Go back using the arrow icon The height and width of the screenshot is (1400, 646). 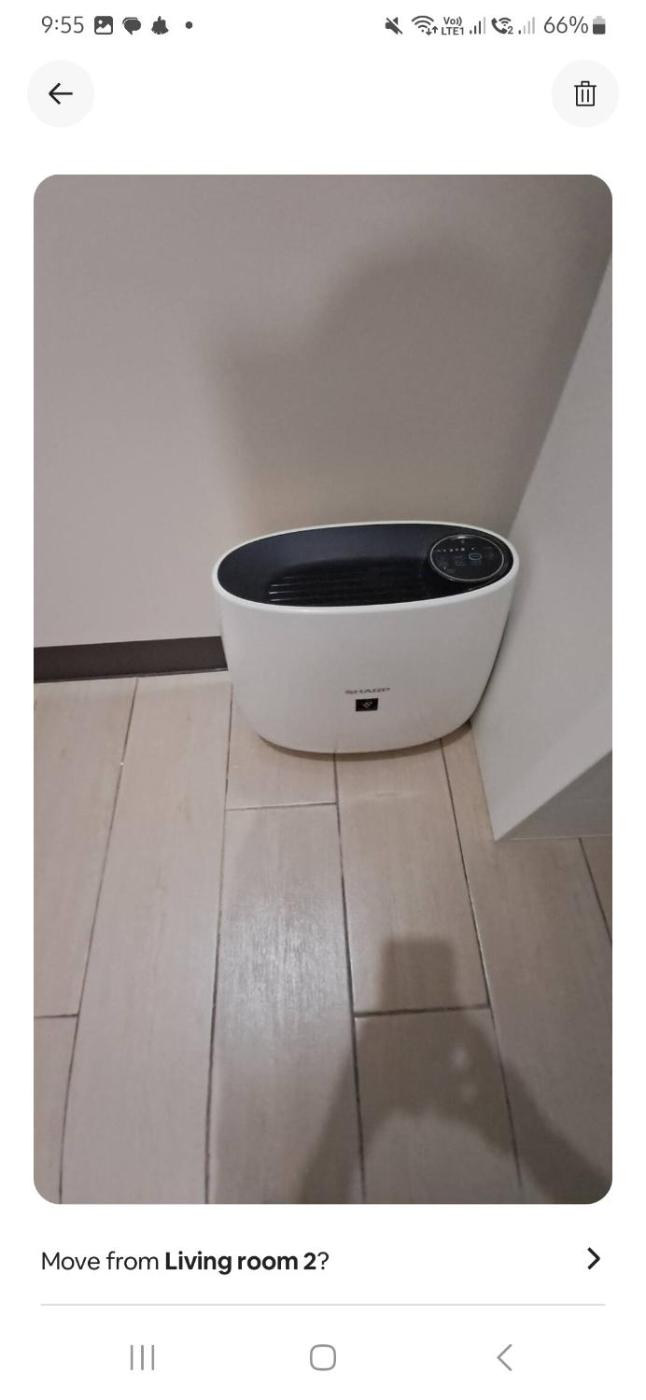point(61,94)
